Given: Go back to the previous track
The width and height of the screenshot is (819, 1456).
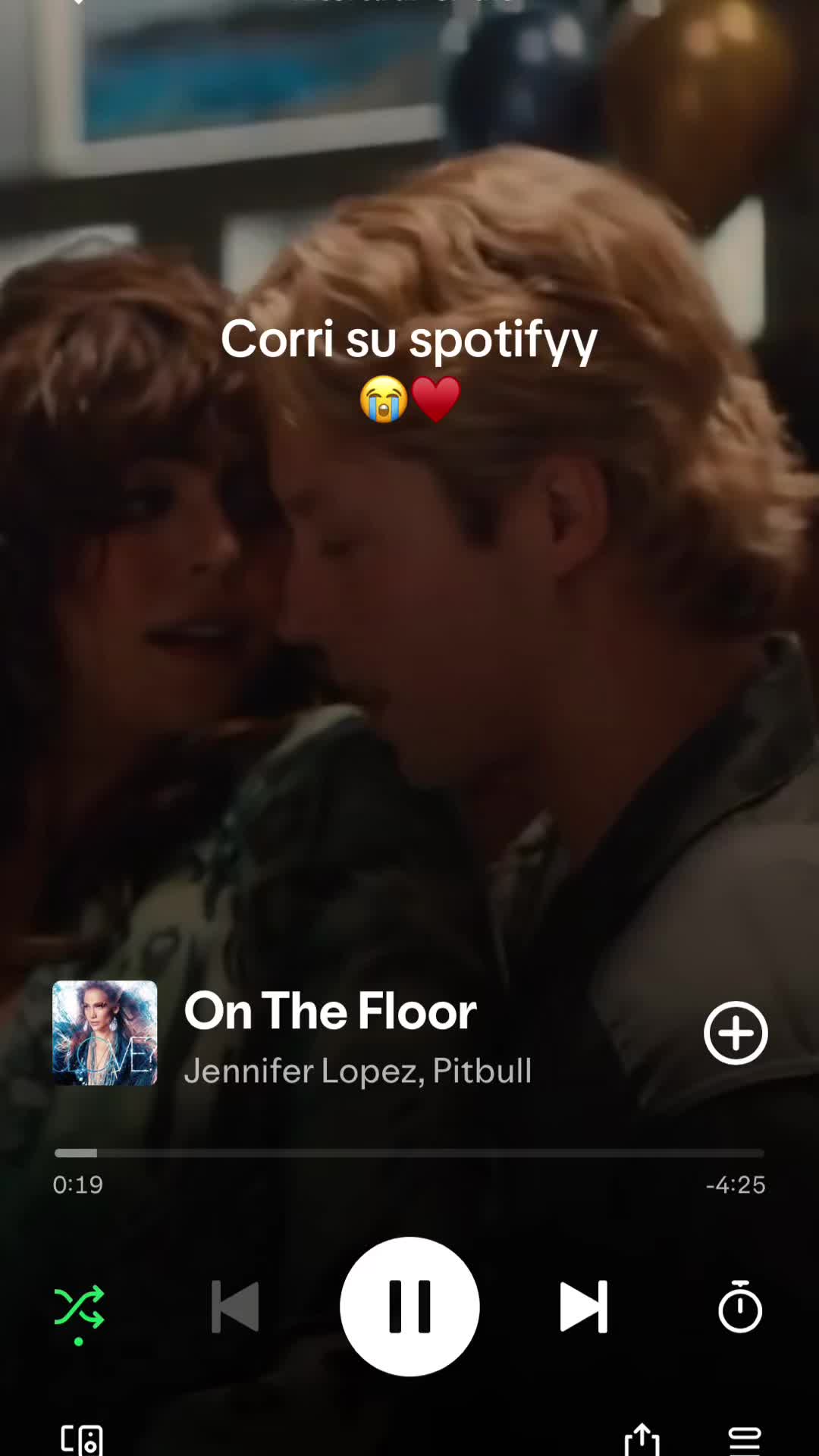Looking at the screenshot, I should 235,1307.
